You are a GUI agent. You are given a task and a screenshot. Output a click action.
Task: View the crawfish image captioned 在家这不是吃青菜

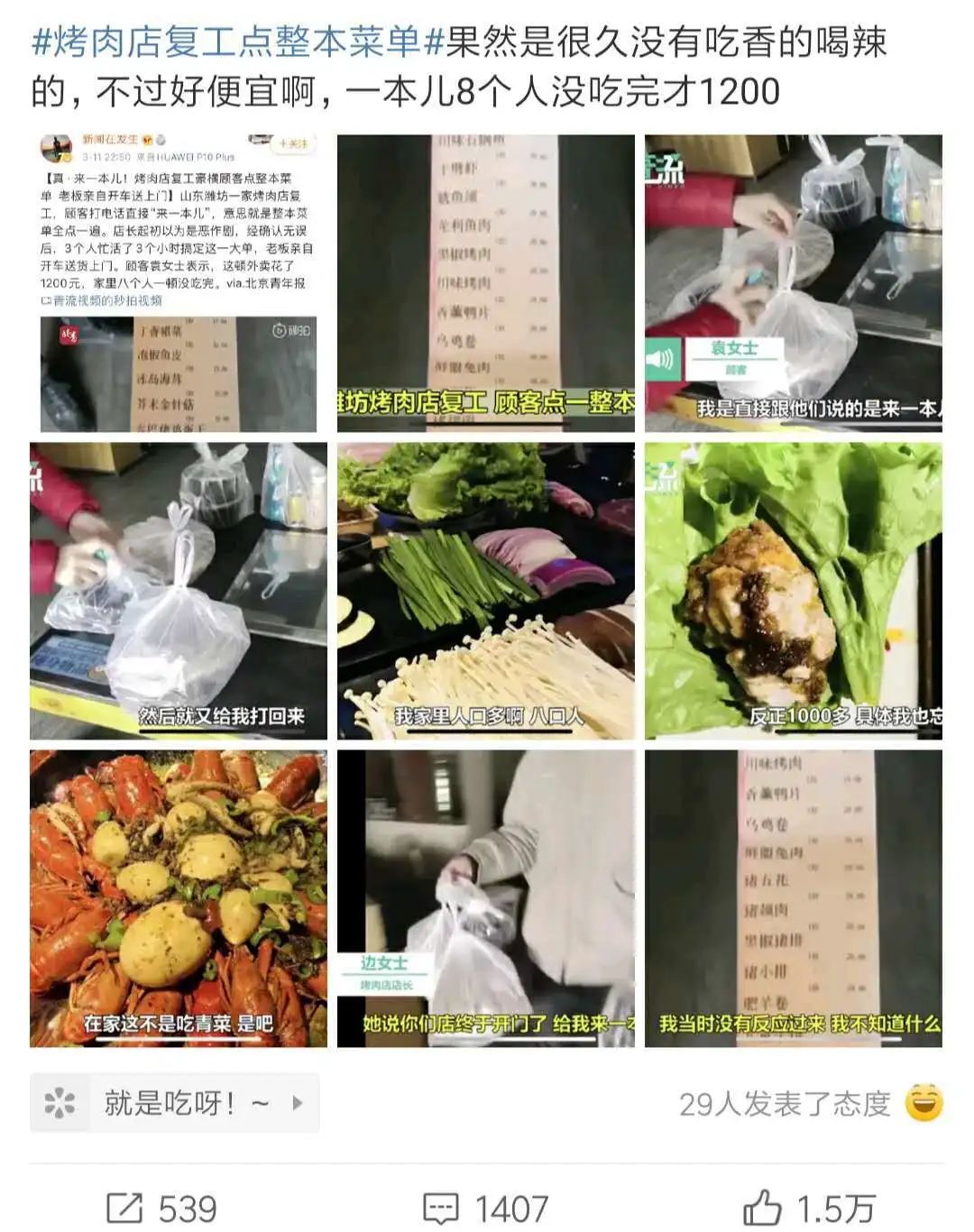178,898
